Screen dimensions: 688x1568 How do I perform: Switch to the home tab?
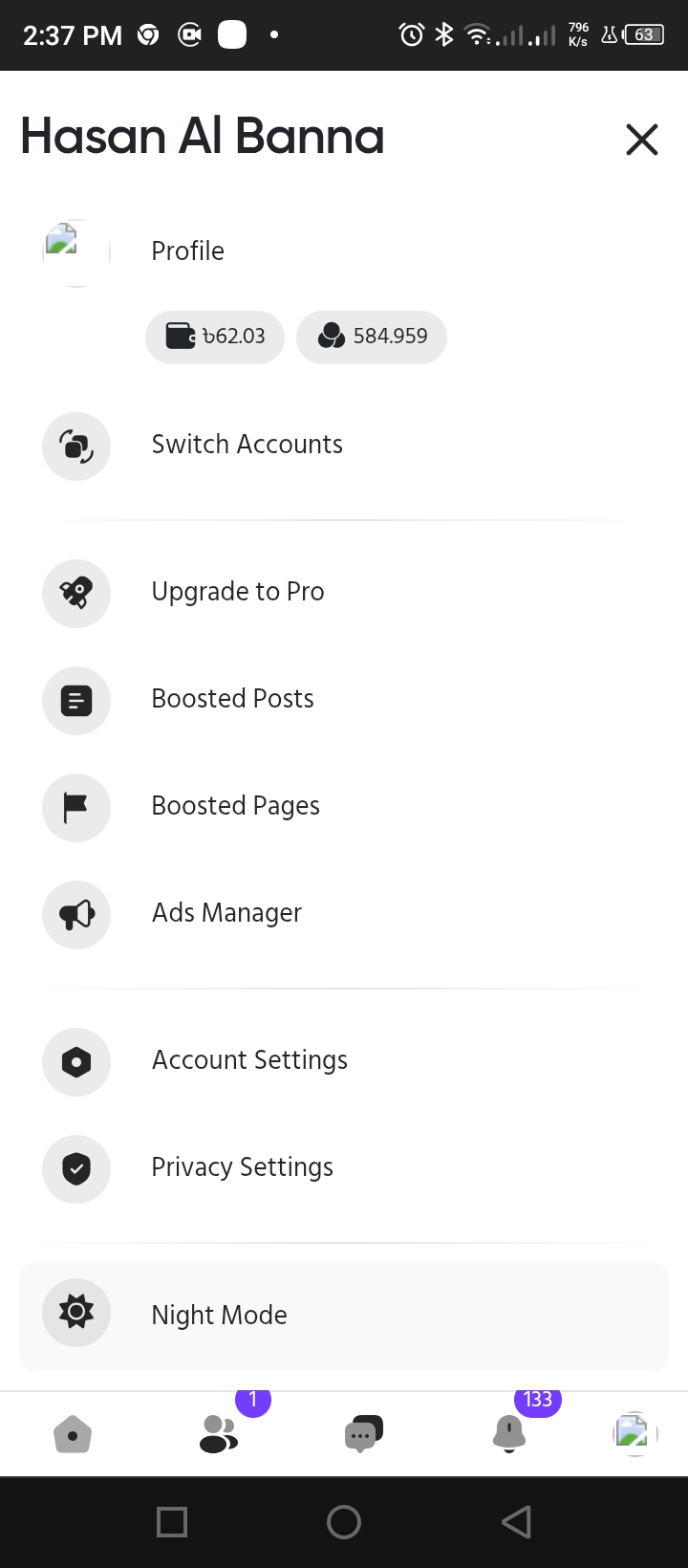tap(73, 1434)
